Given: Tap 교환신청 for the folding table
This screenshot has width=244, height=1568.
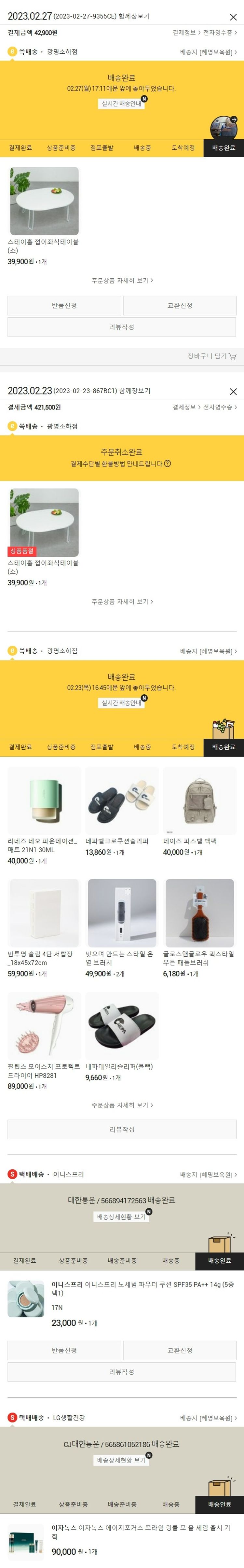Looking at the screenshot, I should click(x=180, y=306).
